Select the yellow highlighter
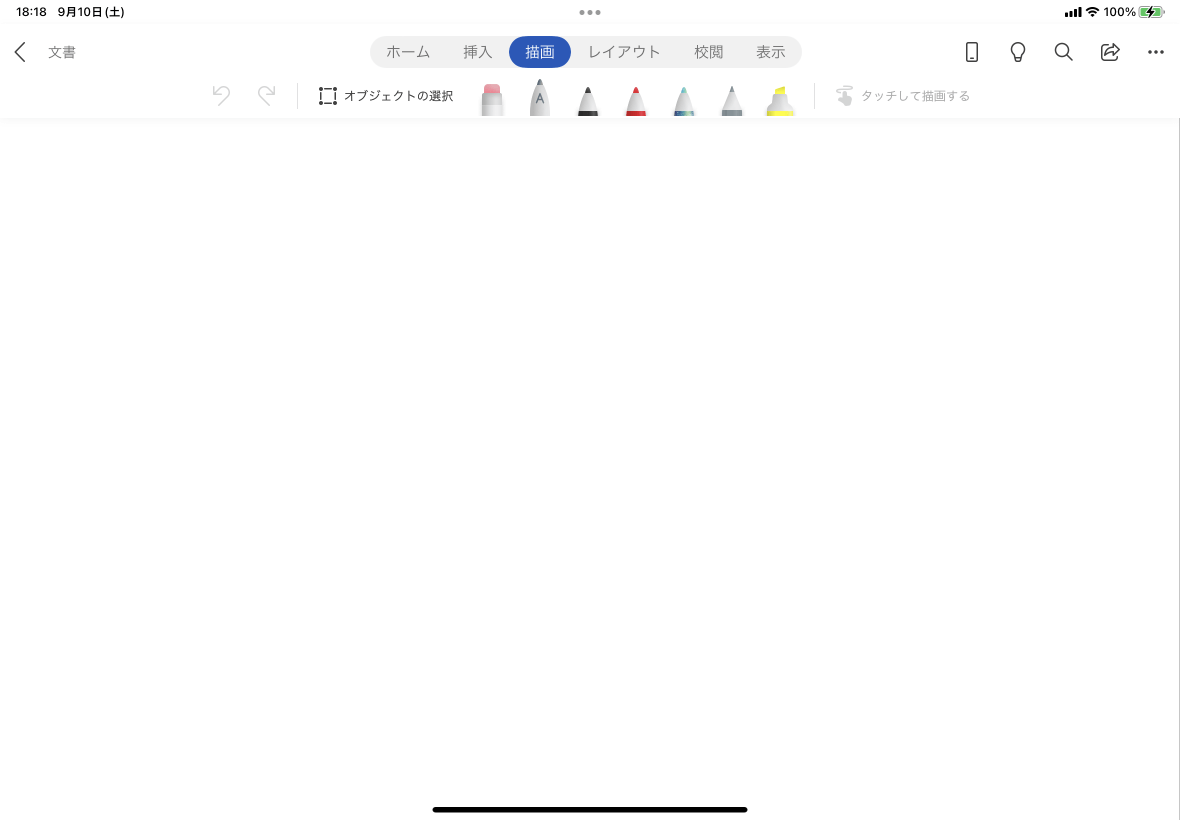Image resolution: width=1180 pixels, height=820 pixels. click(x=780, y=101)
